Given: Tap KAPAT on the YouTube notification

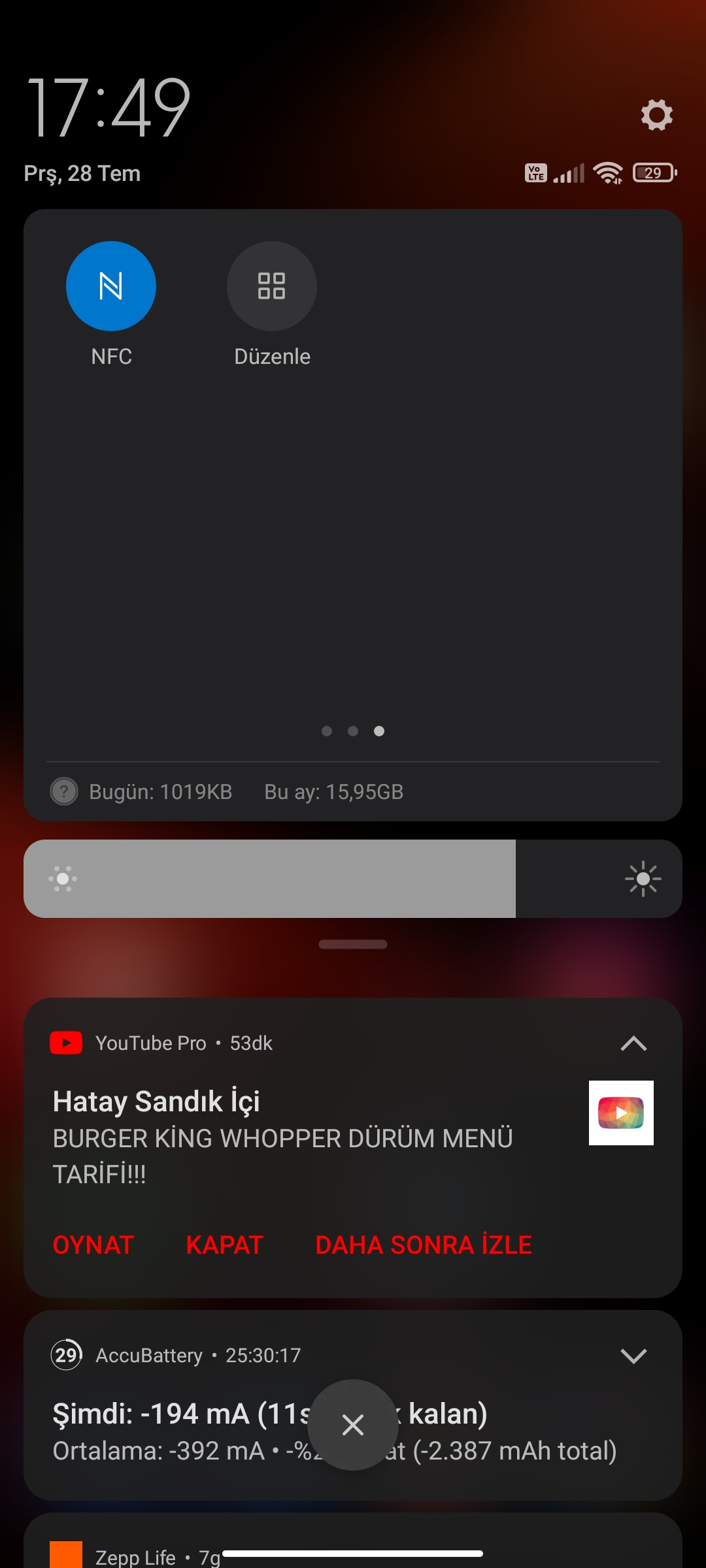Looking at the screenshot, I should coord(224,1245).
